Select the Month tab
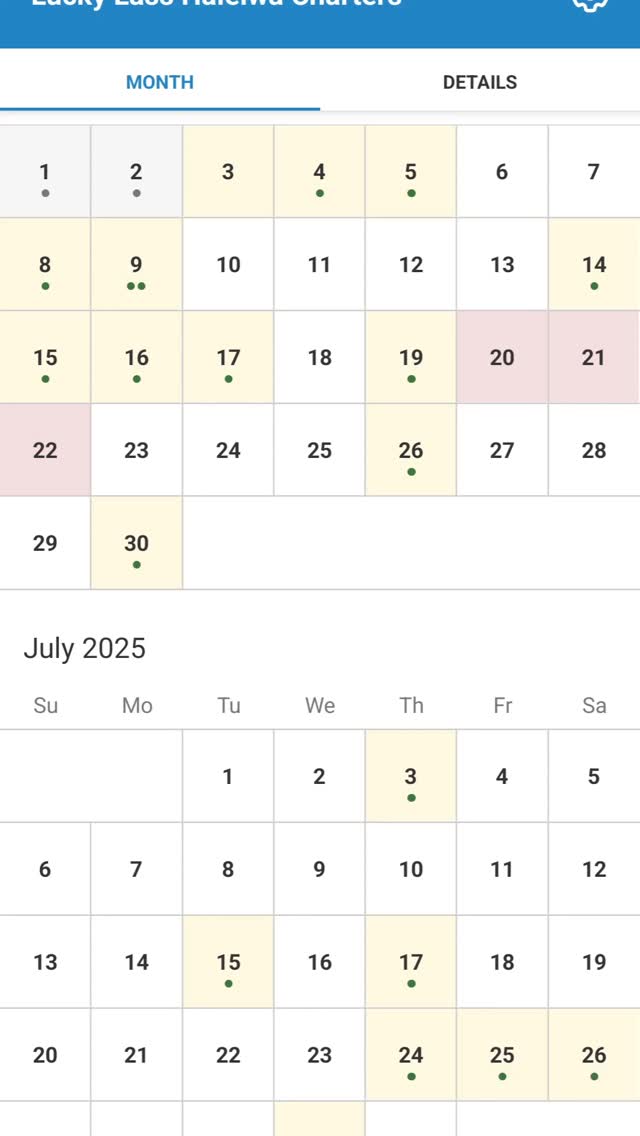 click(x=160, y=82)
